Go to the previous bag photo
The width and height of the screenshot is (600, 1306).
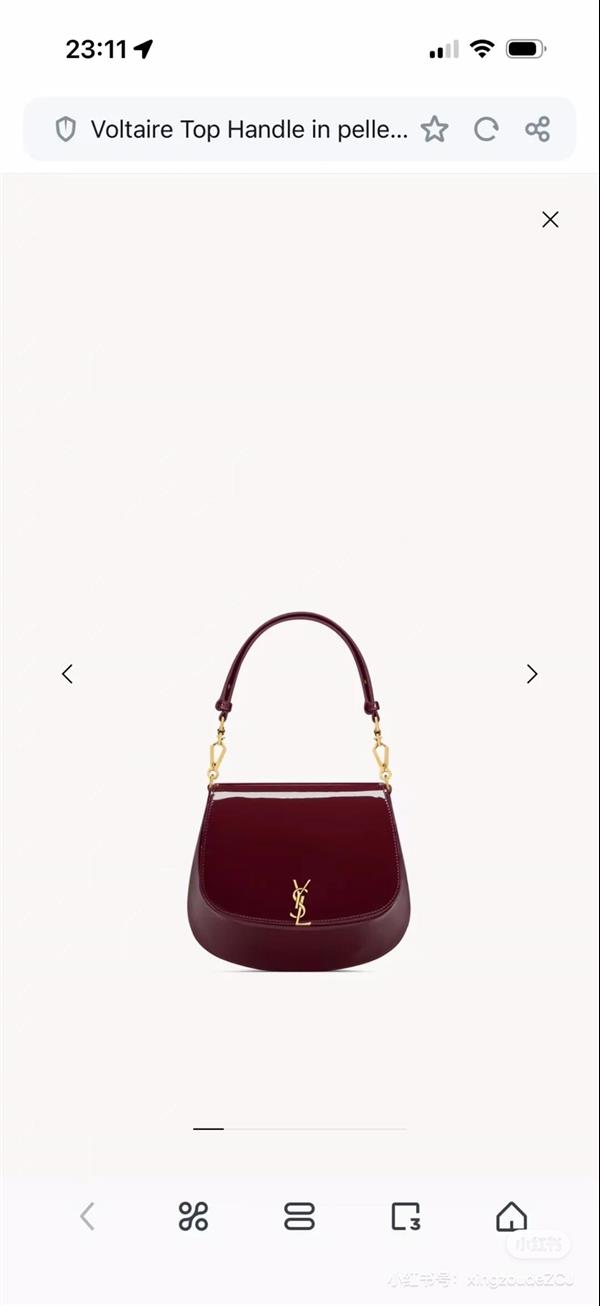tap(67, 674)
